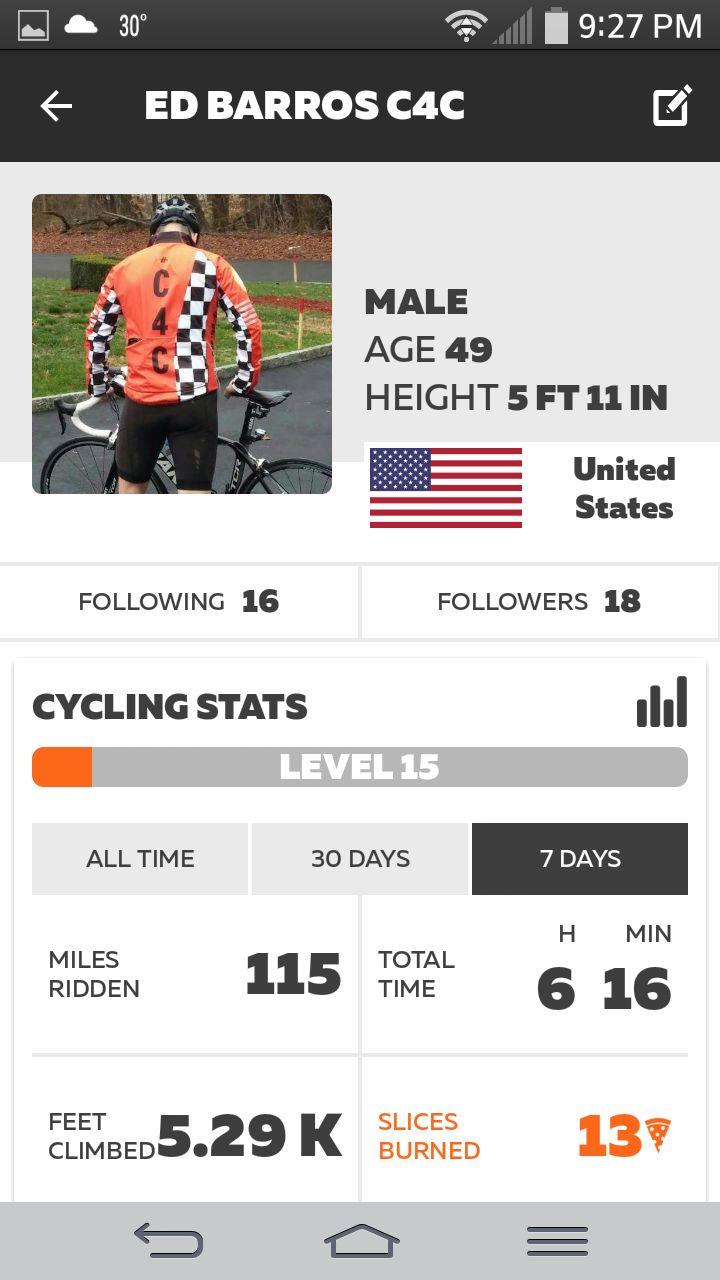The image size is (720, 1280).
Task: Select the 7 Days stats tab
Action: click(x=580, y=858)
